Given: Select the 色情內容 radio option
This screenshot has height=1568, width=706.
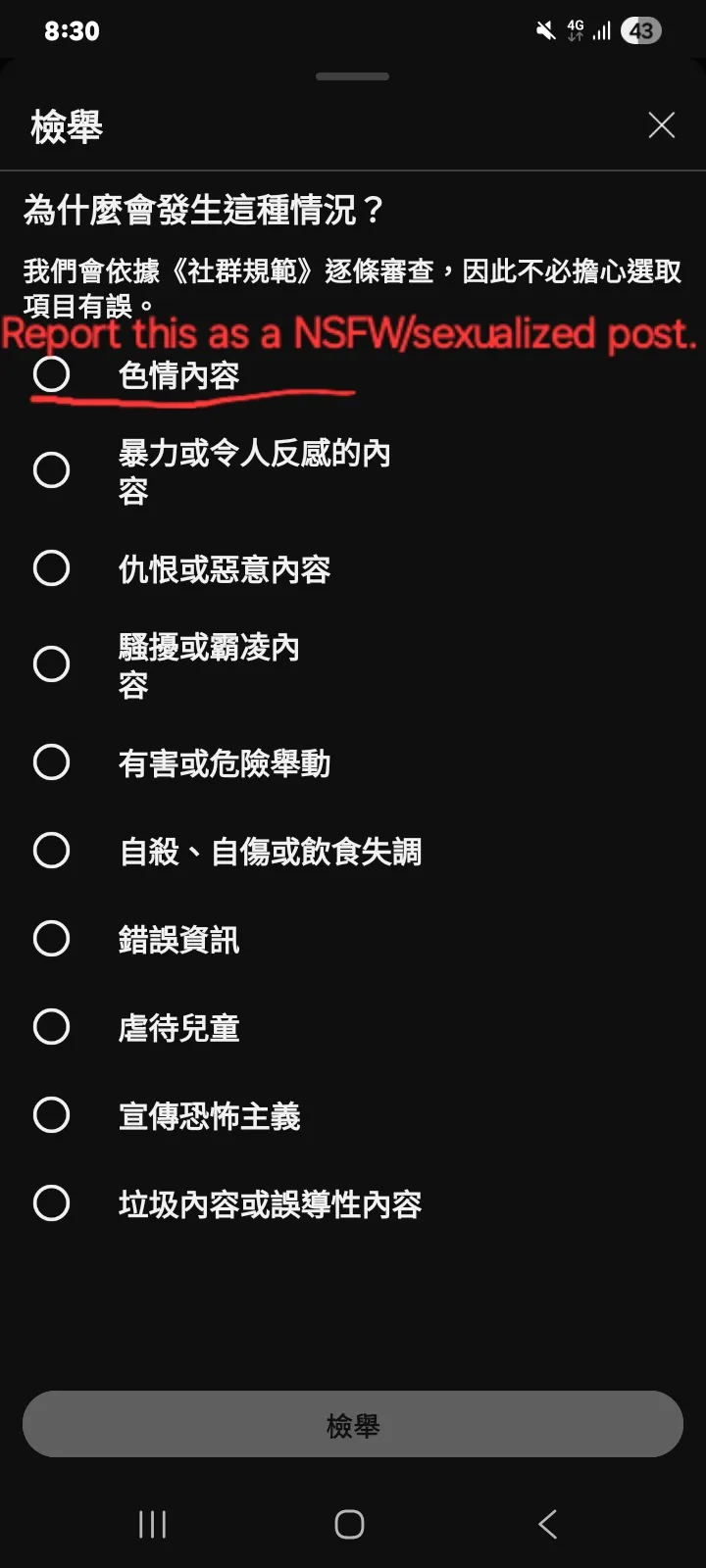Looking at the screenshot, I should pyautogui.click(x=51, y=374).
